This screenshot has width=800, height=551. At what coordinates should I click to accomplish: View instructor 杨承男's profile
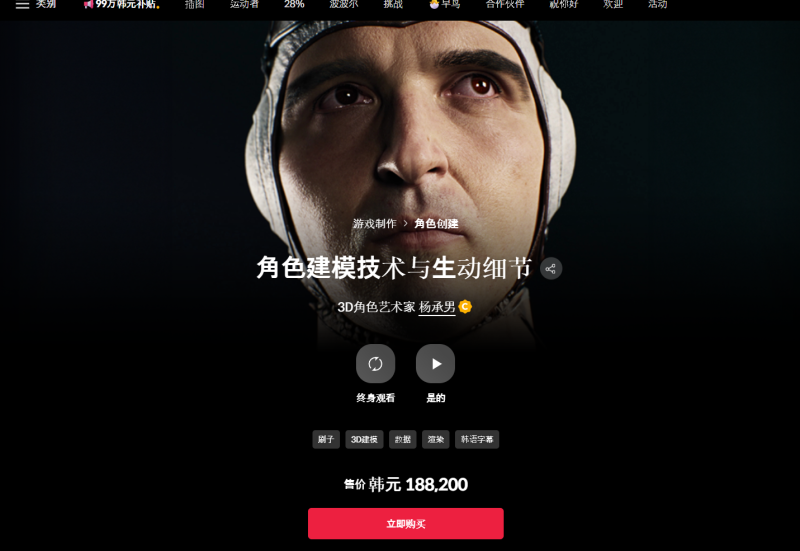(x=437, y=307)
